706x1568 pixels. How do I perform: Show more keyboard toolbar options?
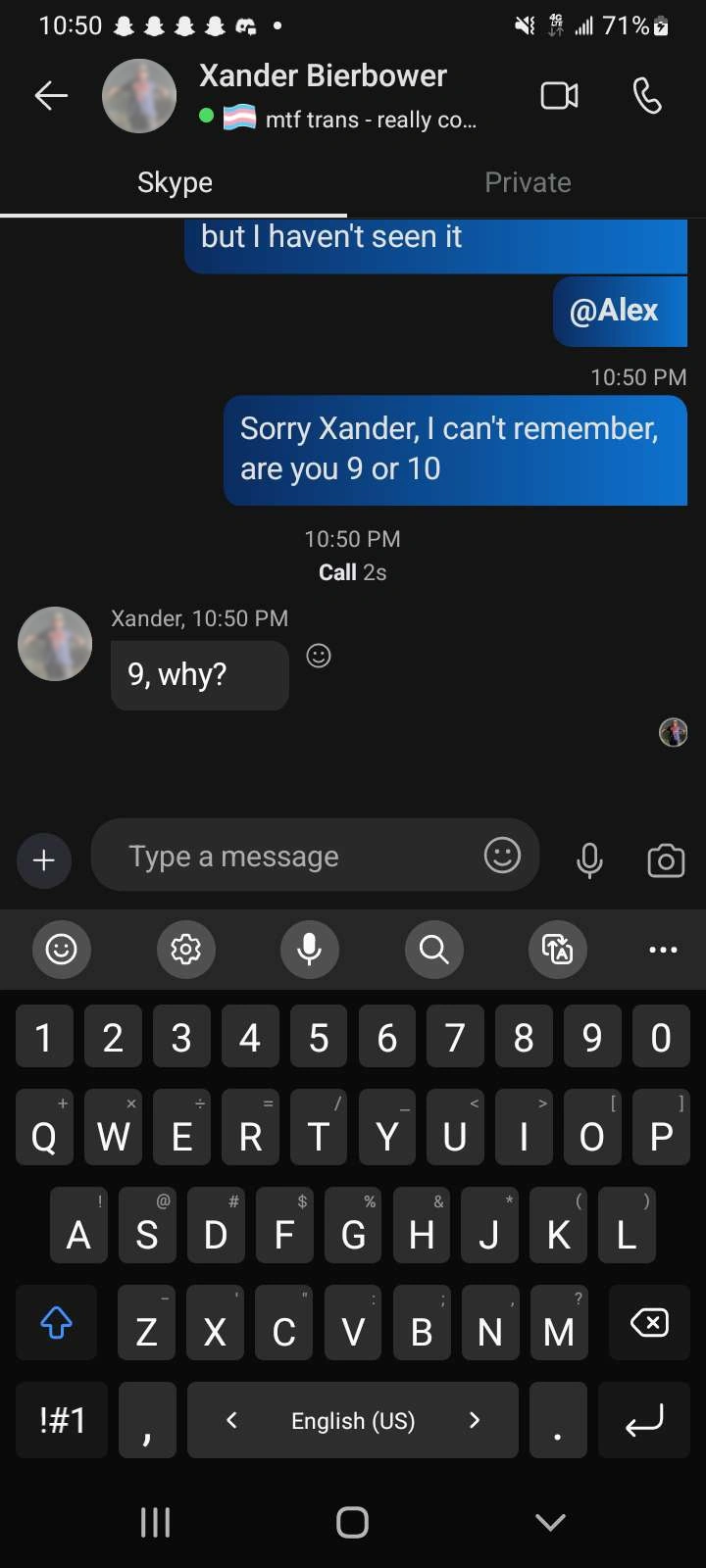(663, 949)
